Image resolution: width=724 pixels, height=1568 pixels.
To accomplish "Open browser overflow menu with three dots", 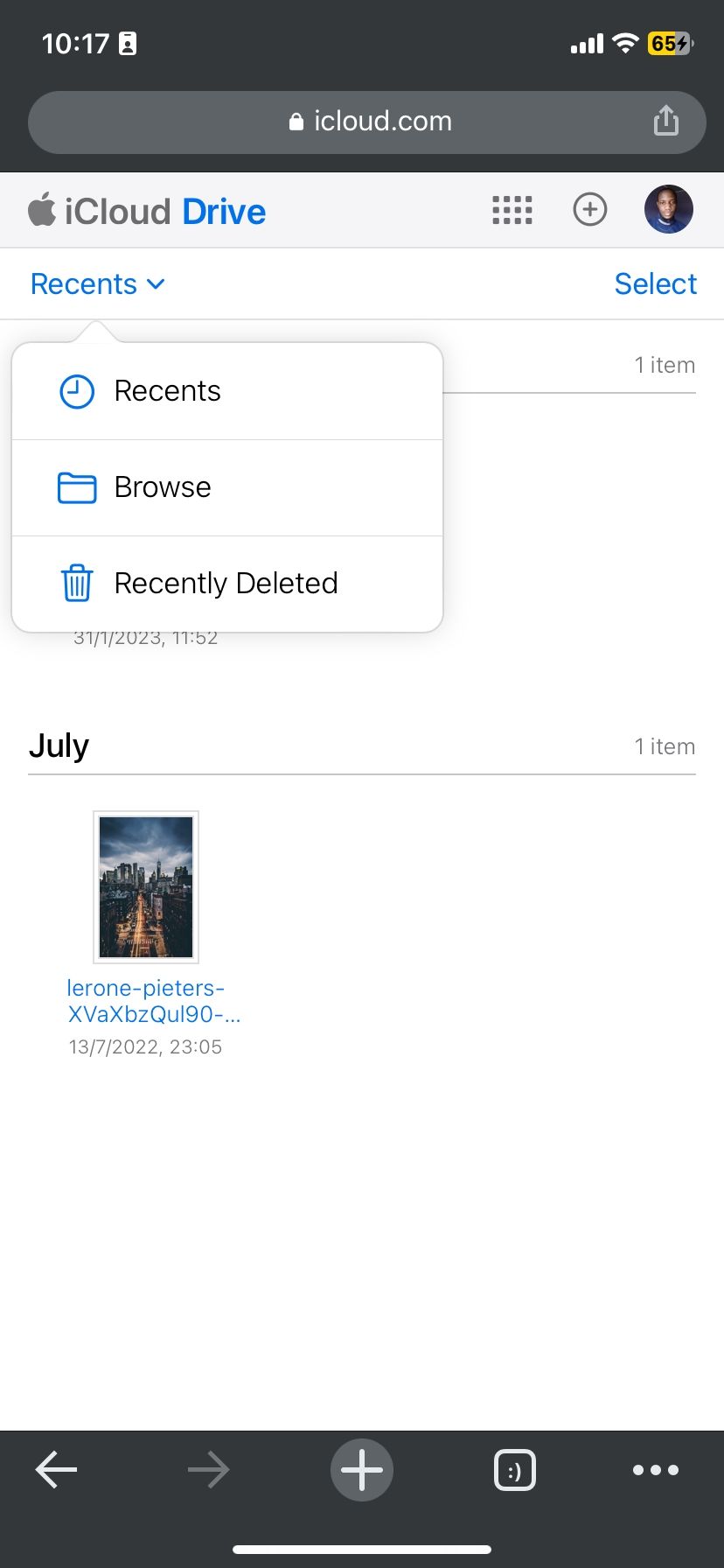I will pos(655,1470).
